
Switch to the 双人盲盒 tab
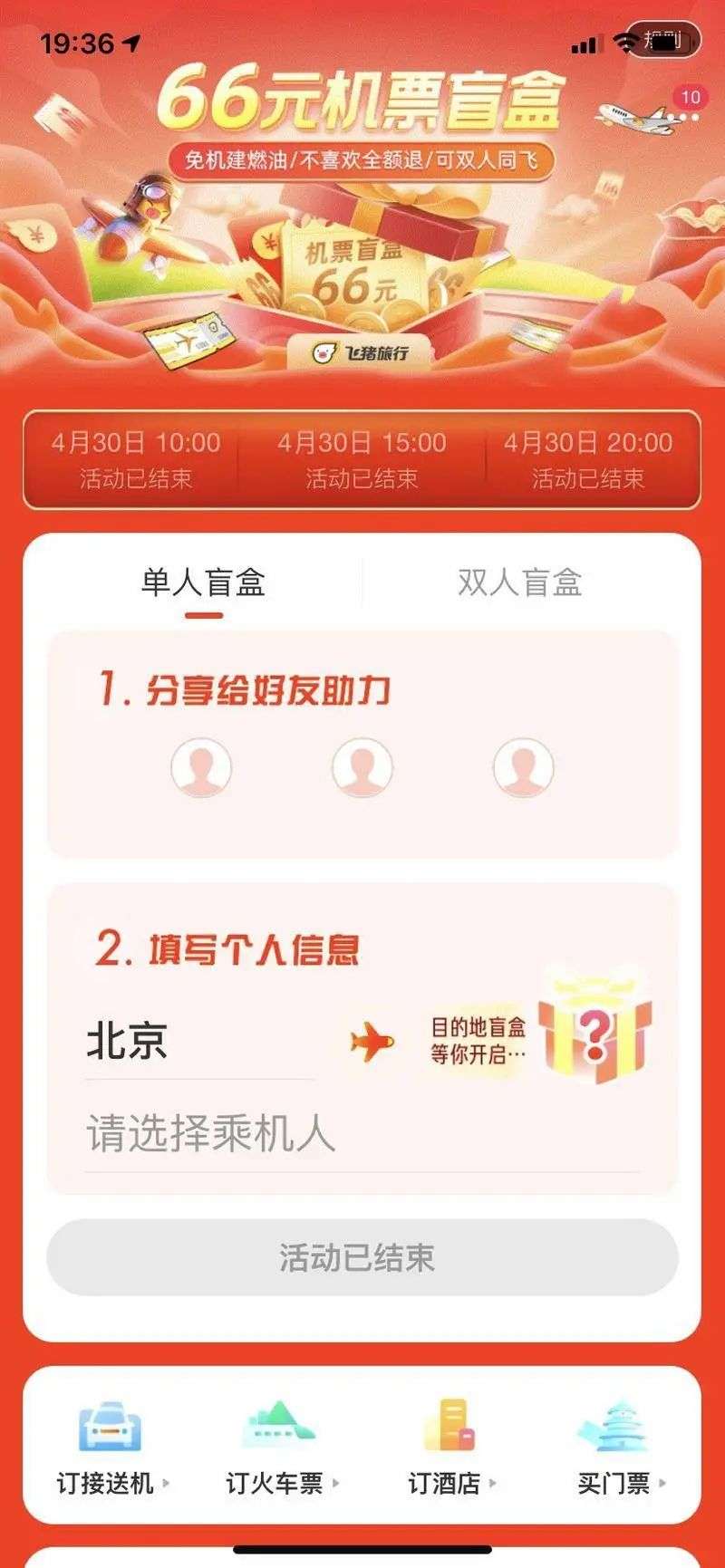pos(519,582)
